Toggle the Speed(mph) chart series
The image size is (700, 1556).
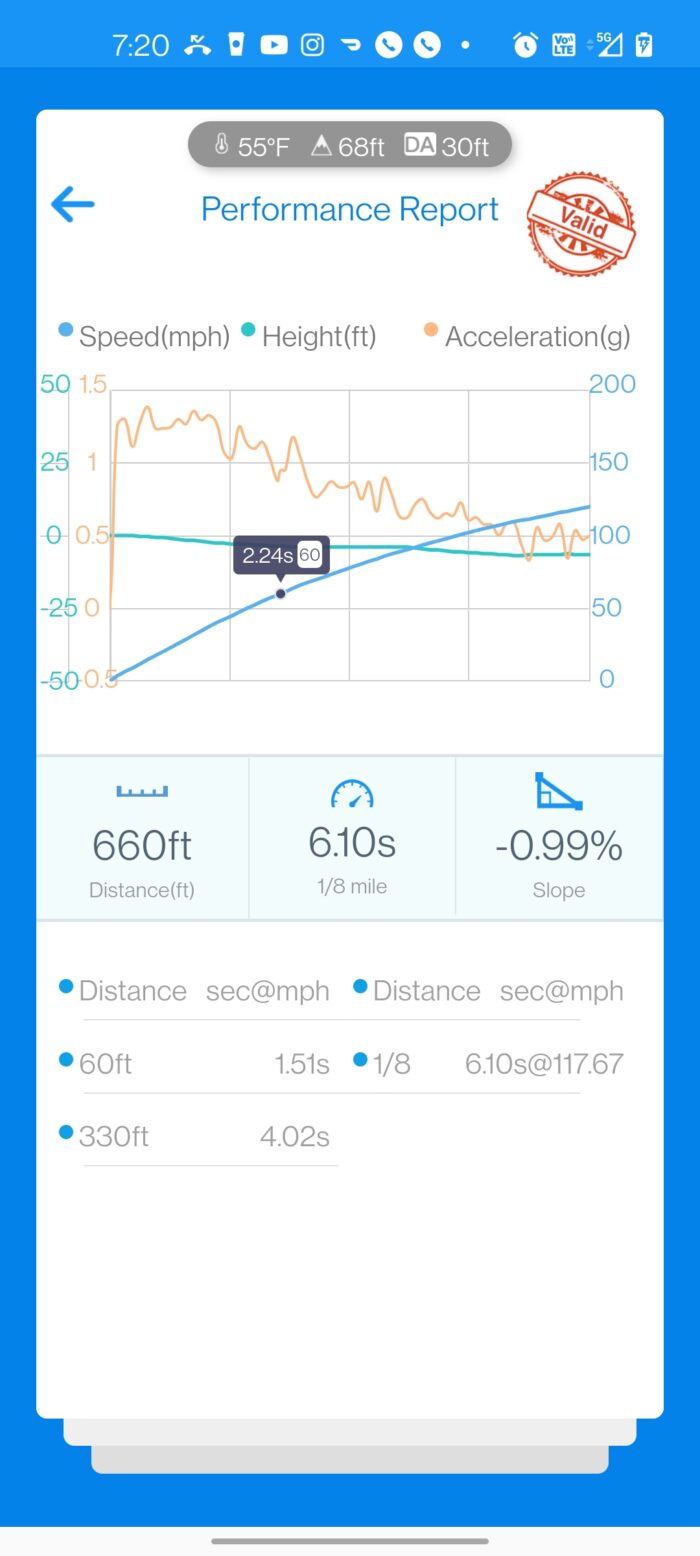click(x=143, y=336)
